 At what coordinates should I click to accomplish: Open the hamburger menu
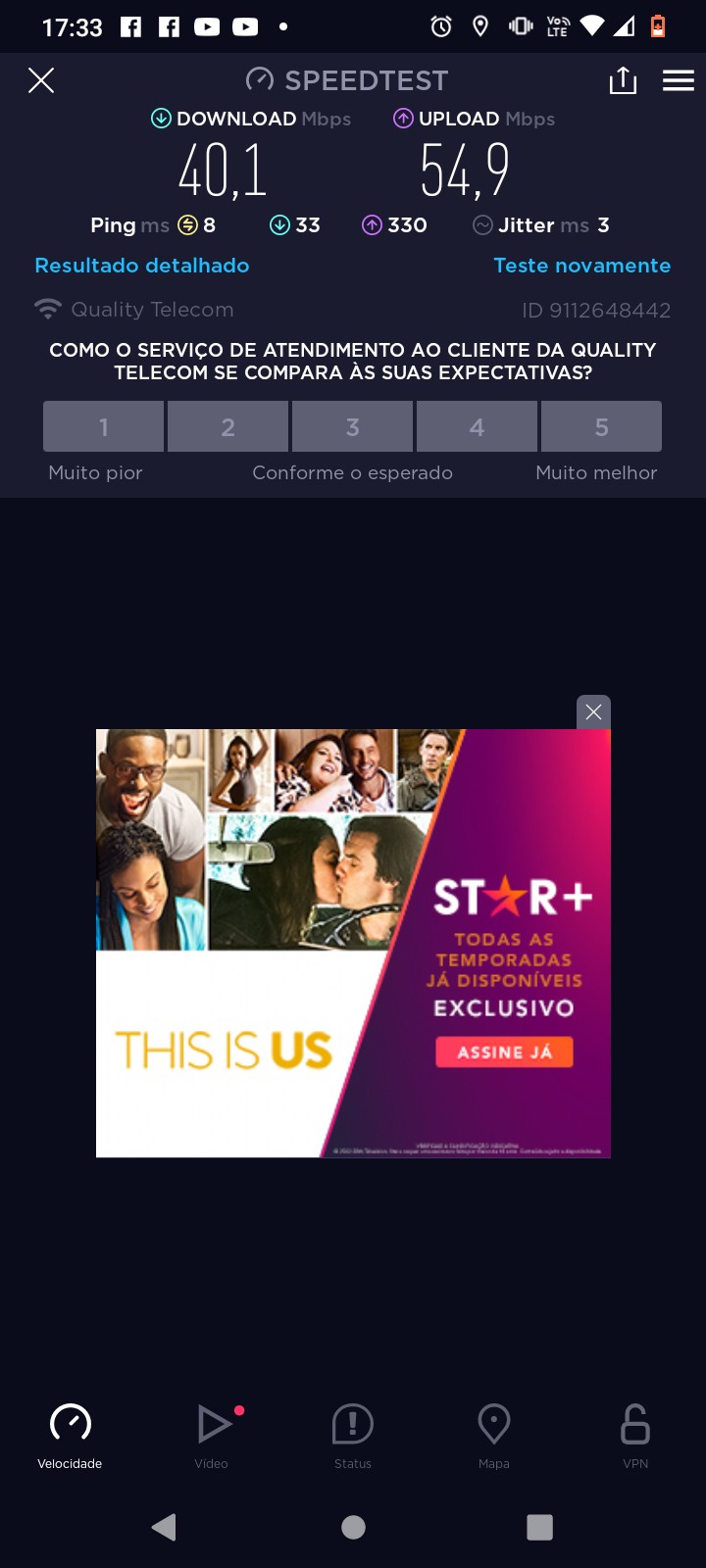[678, 80]
